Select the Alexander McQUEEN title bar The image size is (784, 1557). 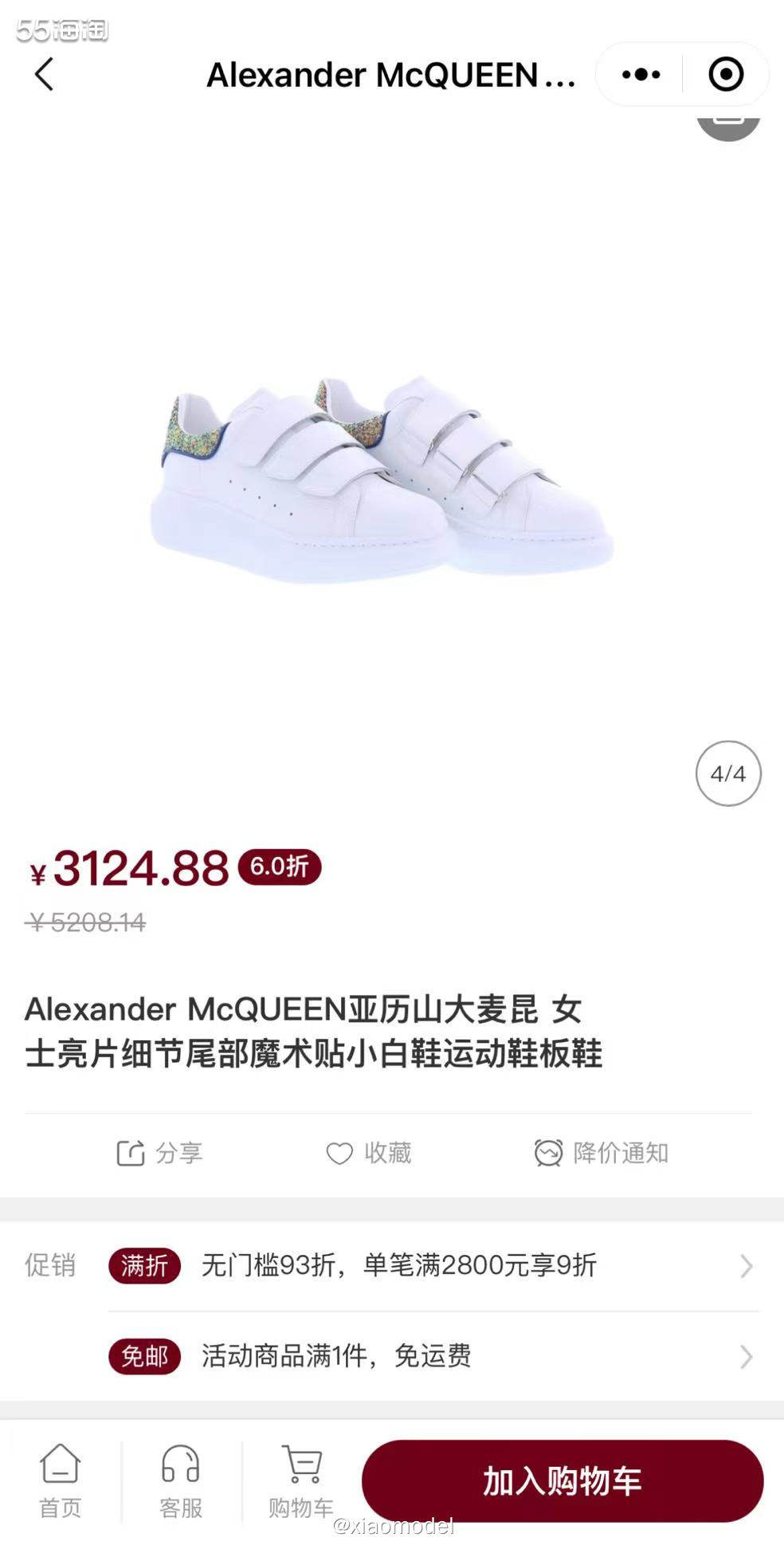[390, 74]
